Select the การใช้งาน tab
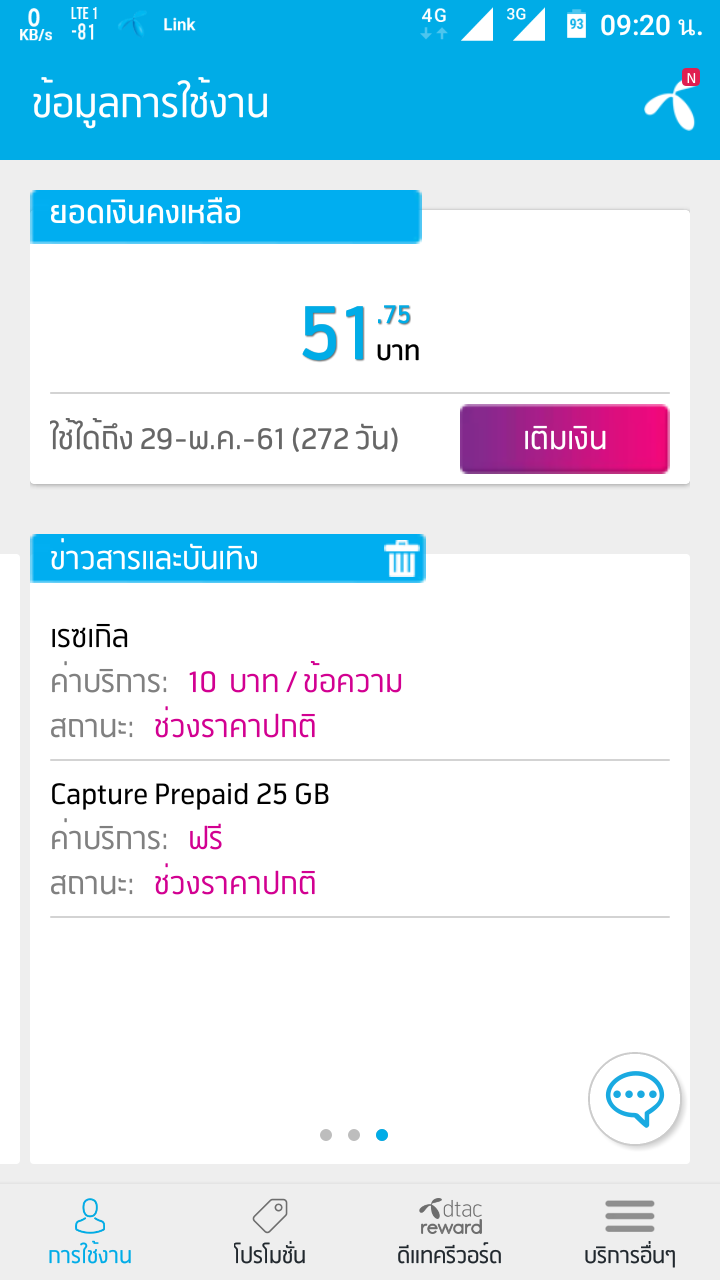720x1280 pixels. coord(90,1232)
